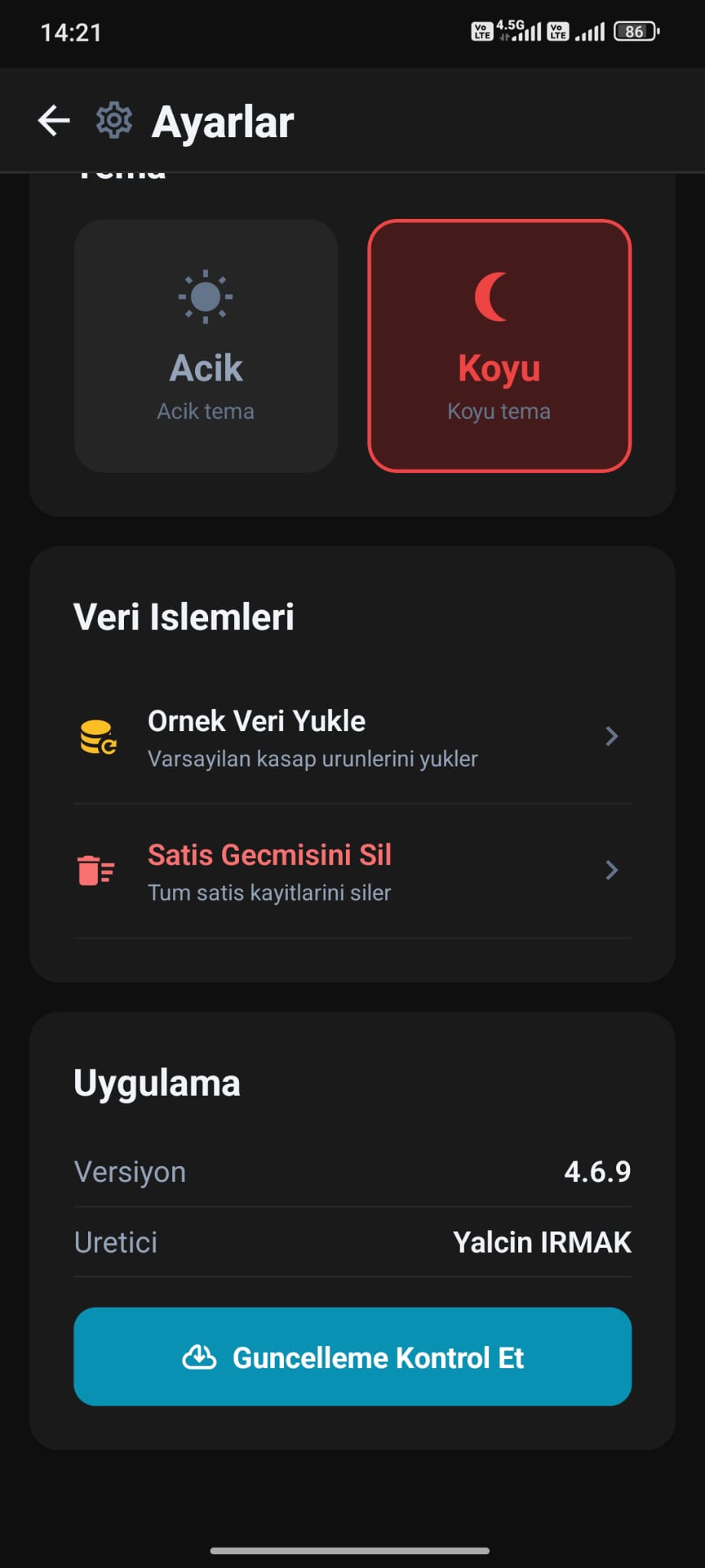This screenshot has height=1568, width=705.
Task: Click the cloud download icon on the update button
Action: point(200,1357)
